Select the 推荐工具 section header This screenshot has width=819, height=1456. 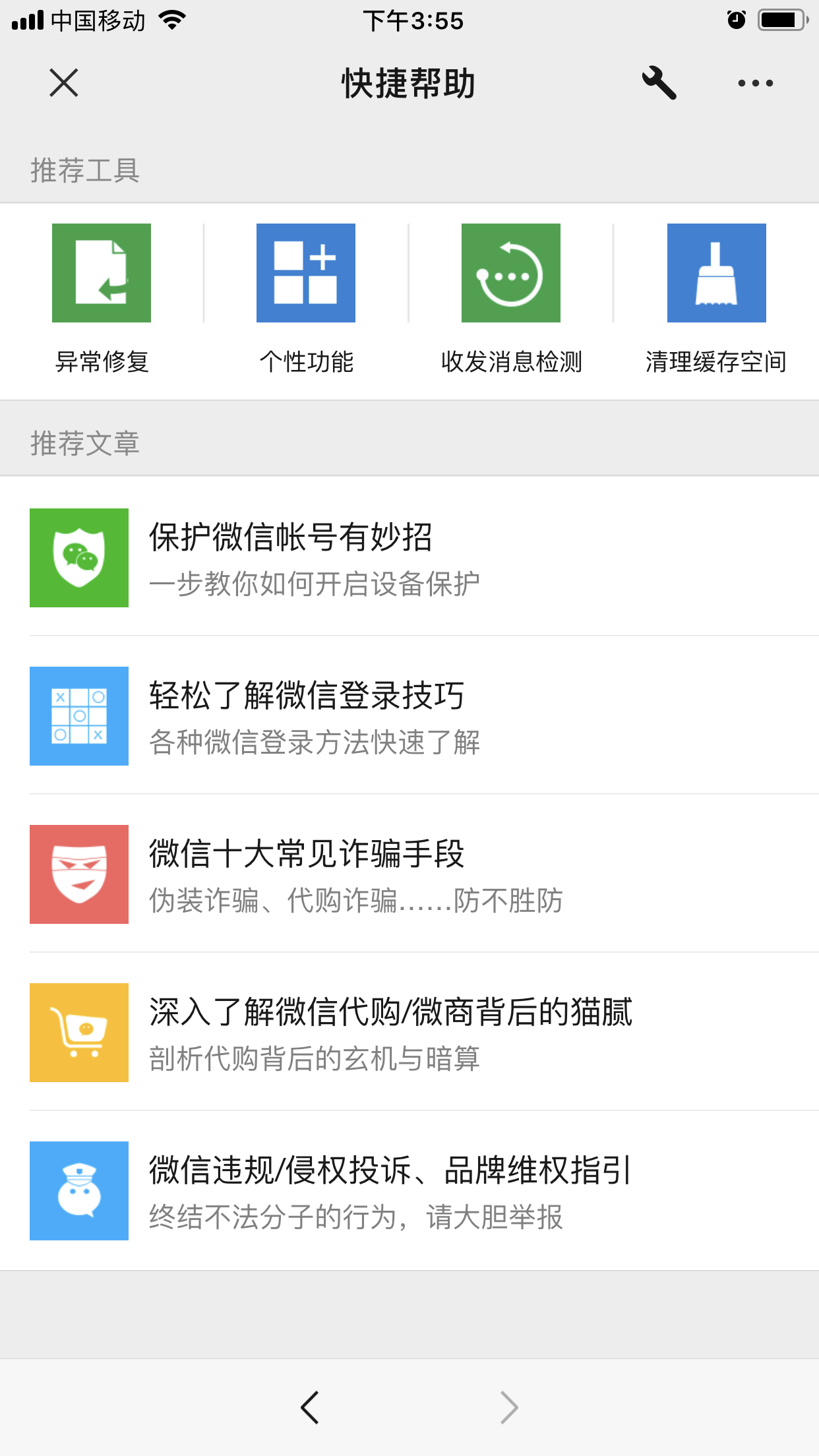(x=86, y=170)
